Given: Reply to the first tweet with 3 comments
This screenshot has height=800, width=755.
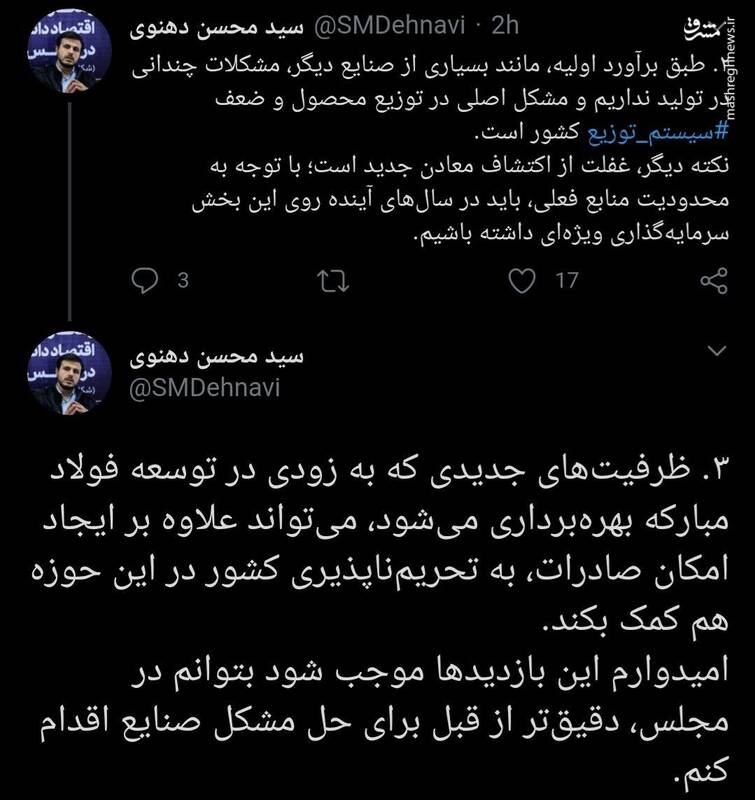Looking at the screenshot, I should (x=145, y=281).
